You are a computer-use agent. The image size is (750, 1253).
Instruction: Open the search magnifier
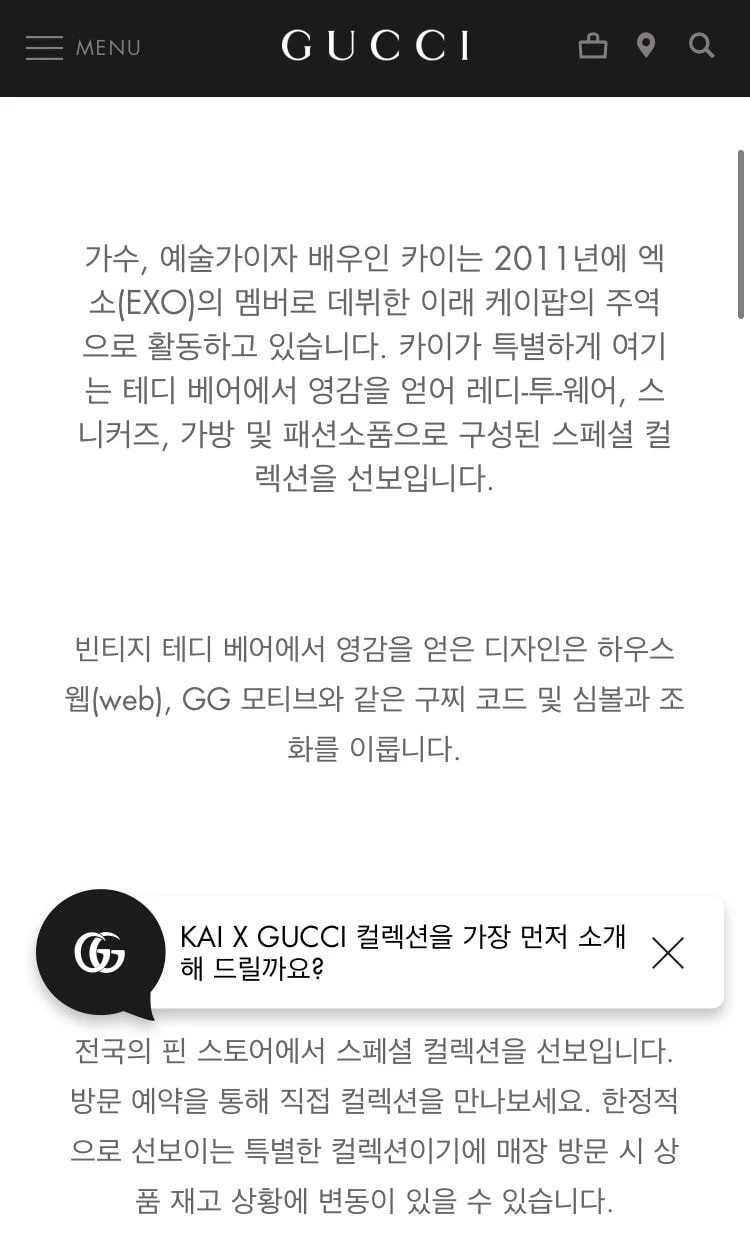click(x=702, y=46)
